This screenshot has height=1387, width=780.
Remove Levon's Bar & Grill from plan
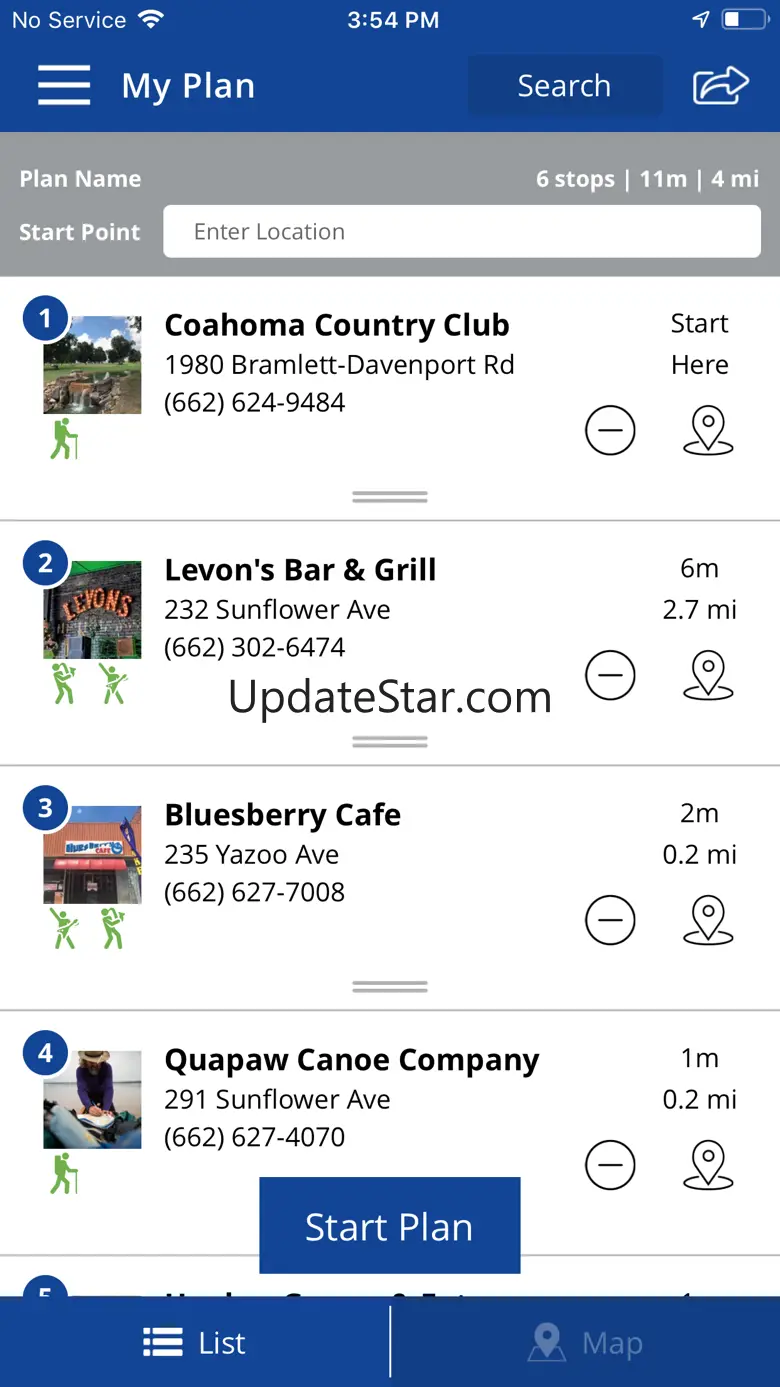click(x=610, y=676)
